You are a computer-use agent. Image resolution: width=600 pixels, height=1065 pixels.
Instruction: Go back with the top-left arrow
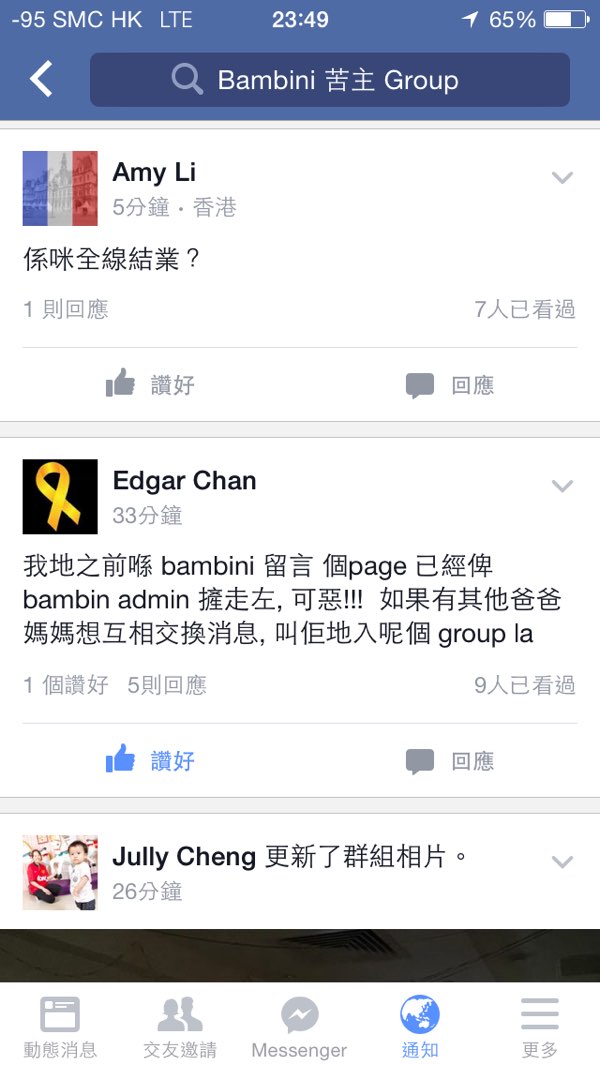point(41,79)
